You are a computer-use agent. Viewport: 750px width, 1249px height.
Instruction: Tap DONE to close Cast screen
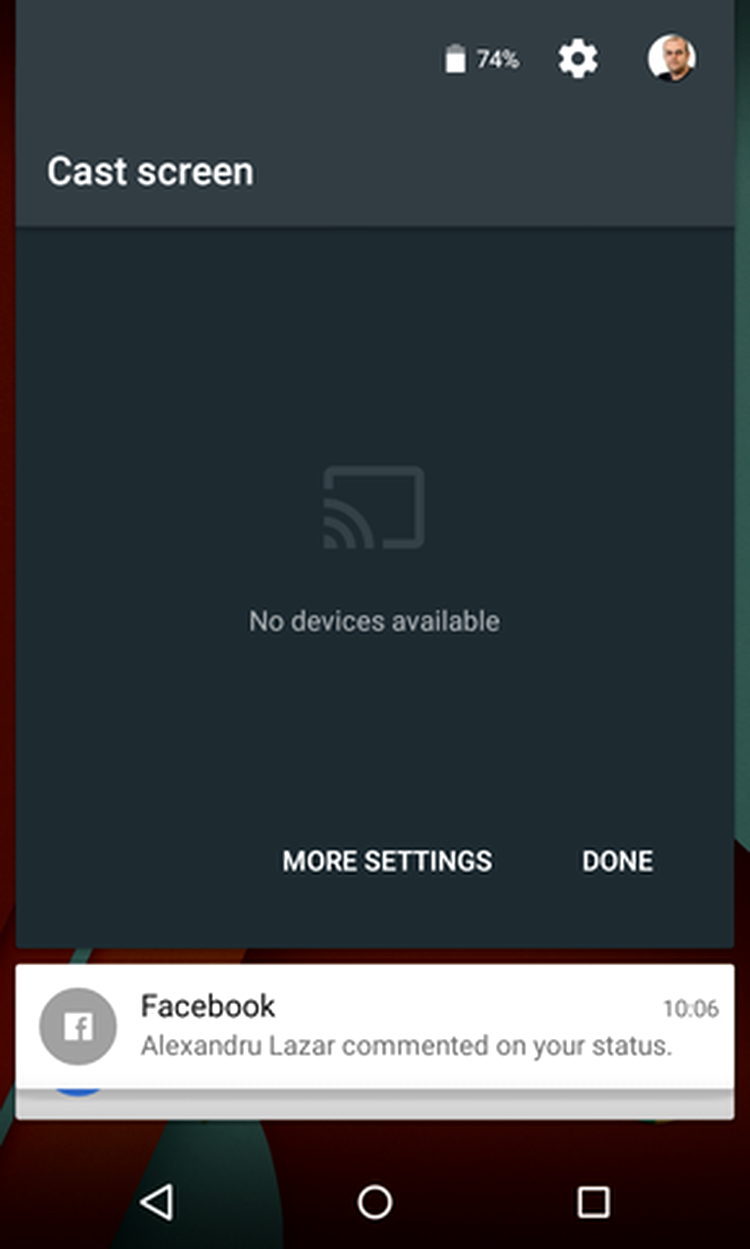pos(617,861)
